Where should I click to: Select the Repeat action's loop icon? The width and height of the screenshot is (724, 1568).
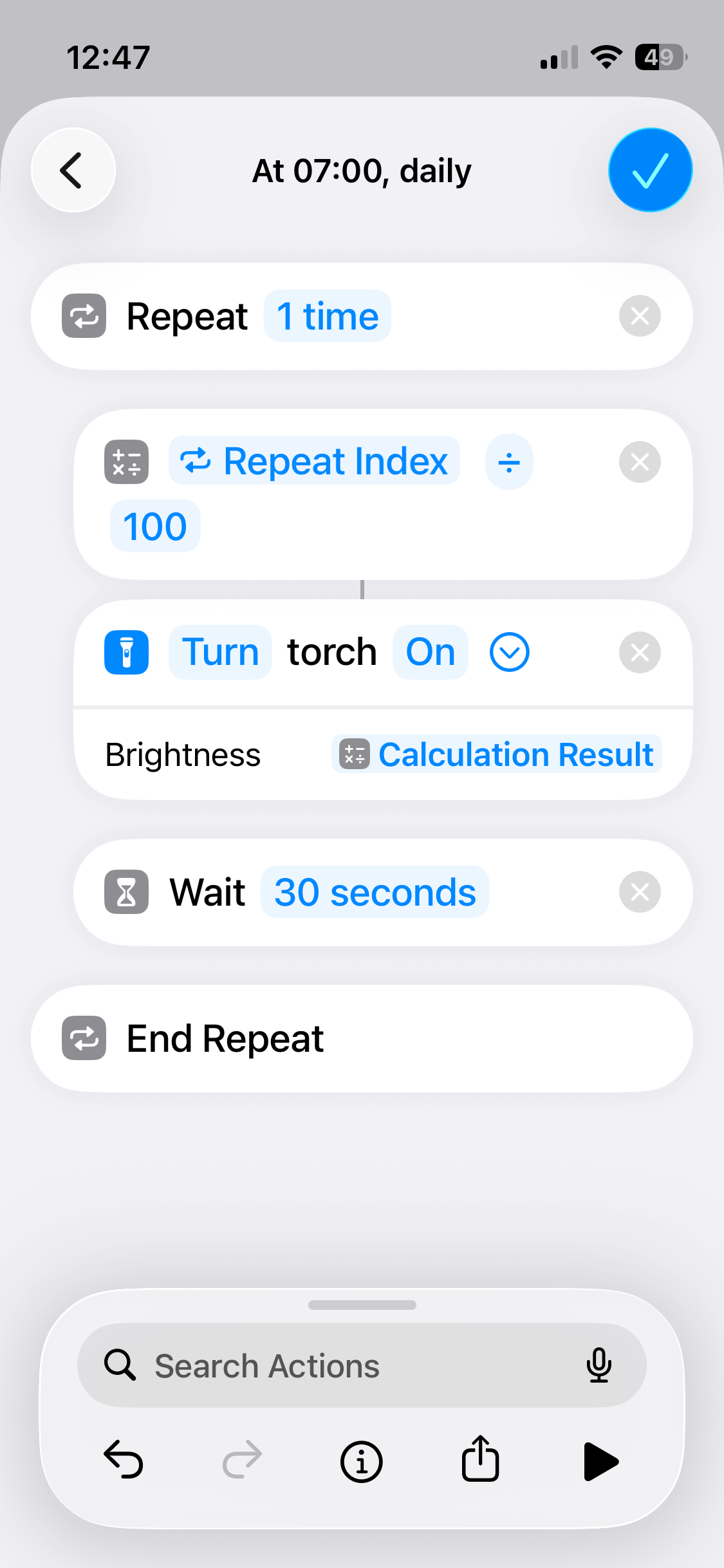point(84,315)
